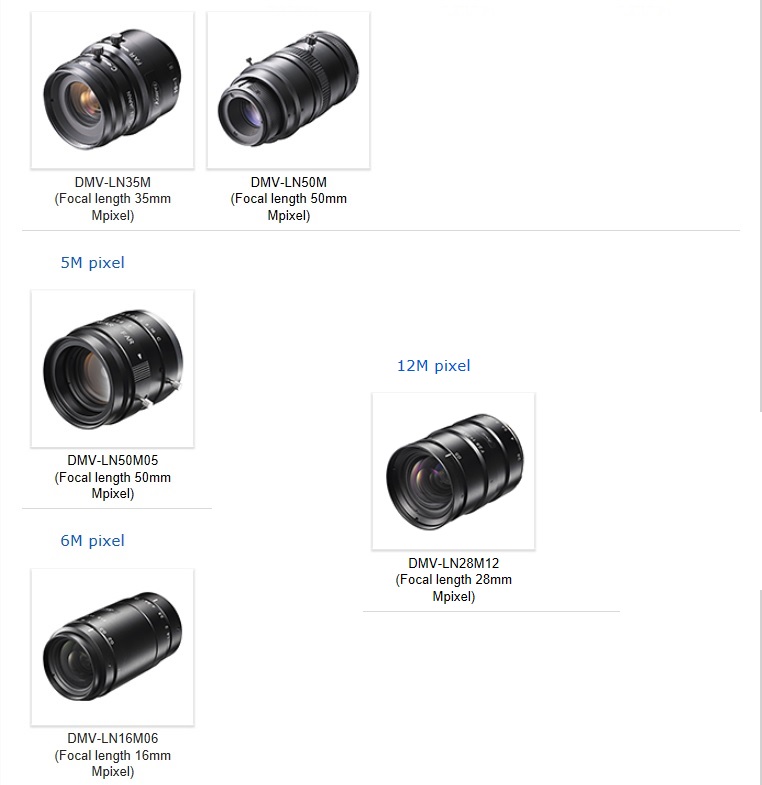Open the DMV-LN16M06 6M pixel lens

point(112,647)
